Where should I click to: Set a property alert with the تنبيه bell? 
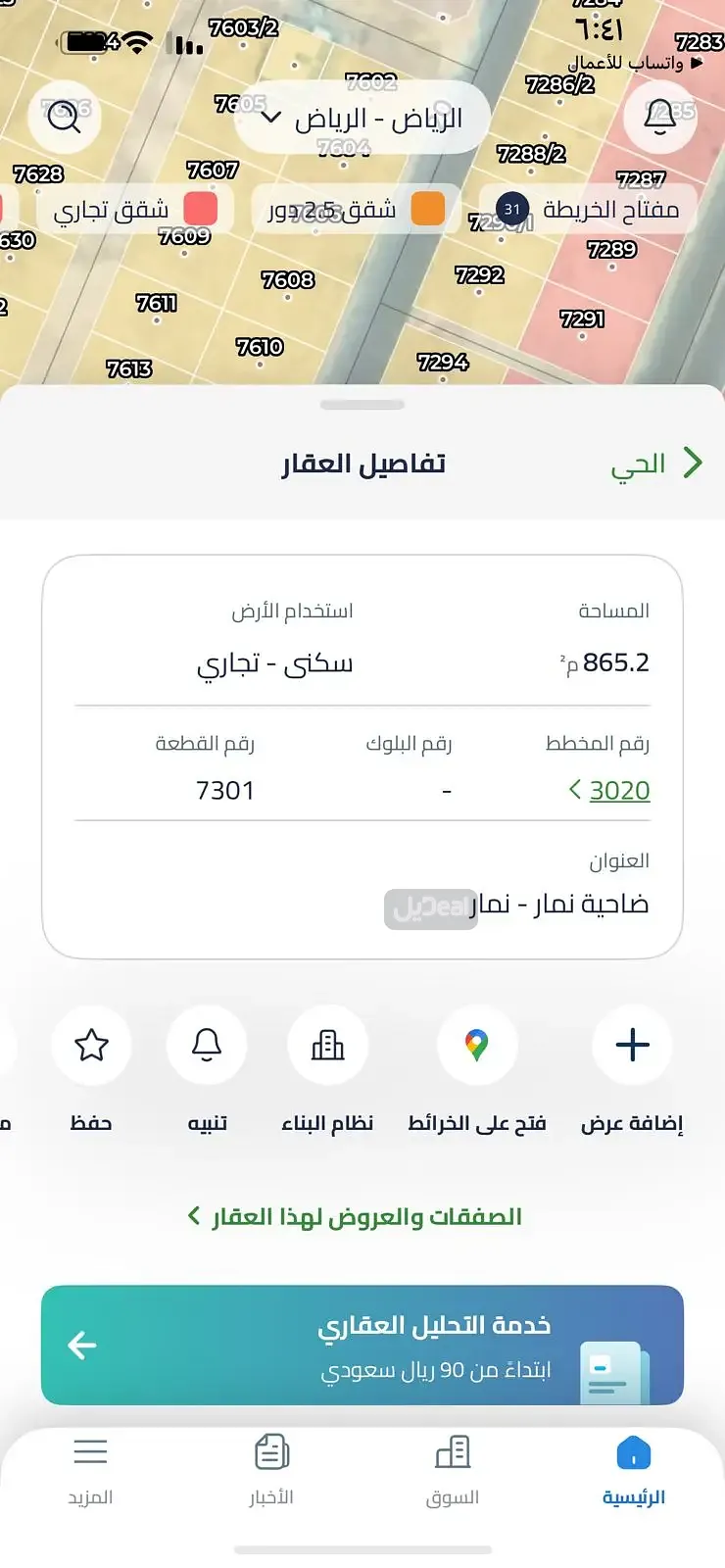coord(206,1045)
